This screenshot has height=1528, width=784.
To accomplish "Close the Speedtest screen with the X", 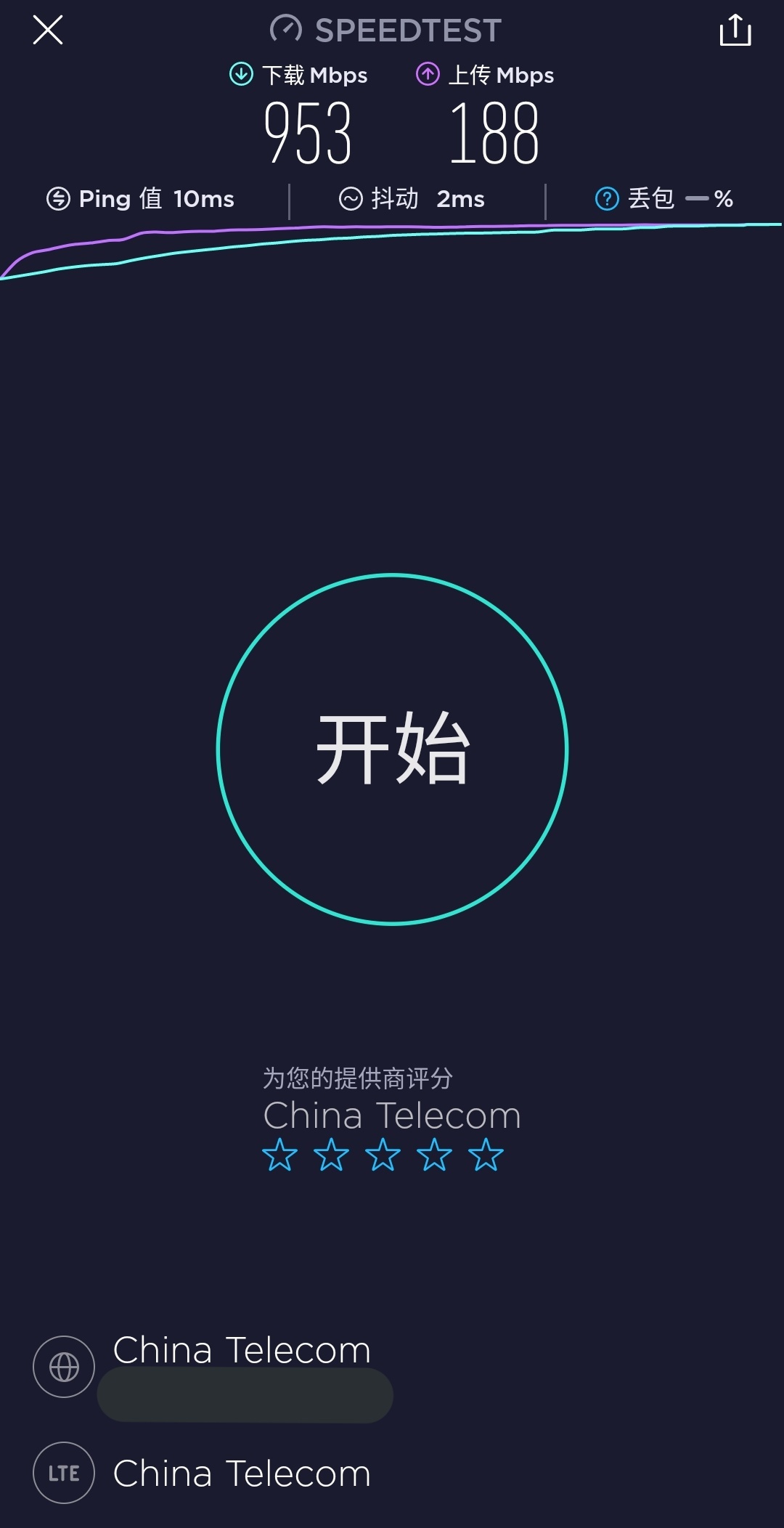I will point(48,30).
